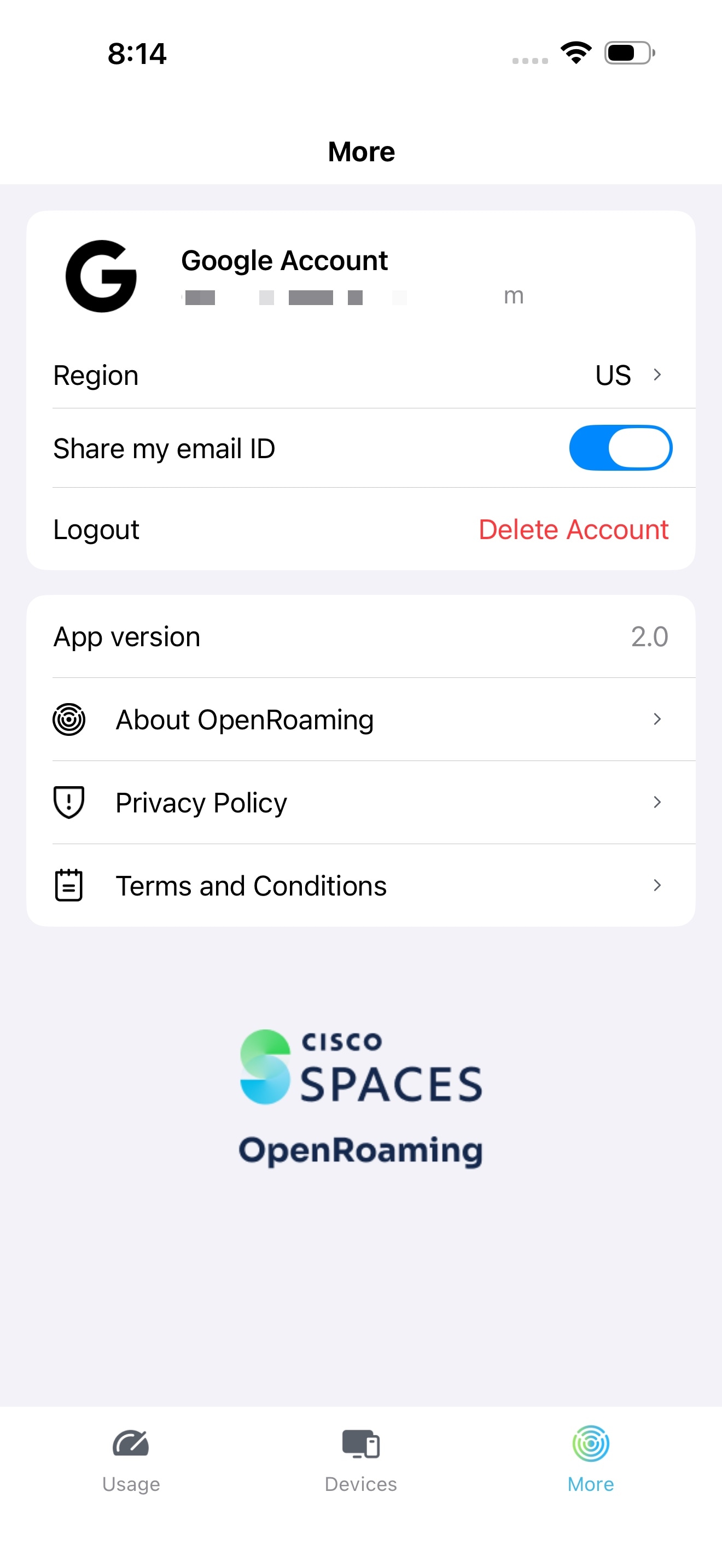Open the Privacy Policy row

(x=360, y=802)
